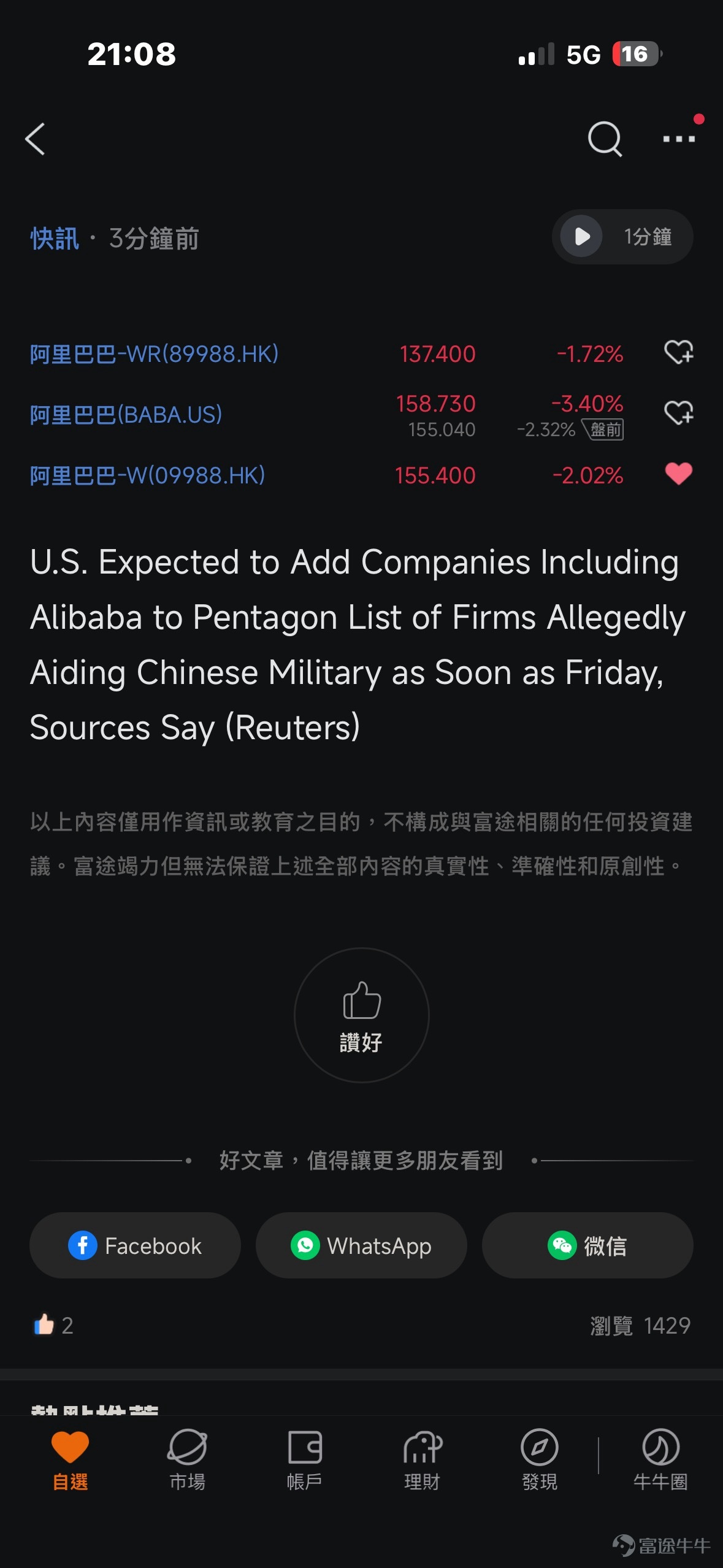Remove 阿里巴巴-W(09988.HK) from watchlist
The width and height of the screenshot is (723, 1568).
coord(678,474)
